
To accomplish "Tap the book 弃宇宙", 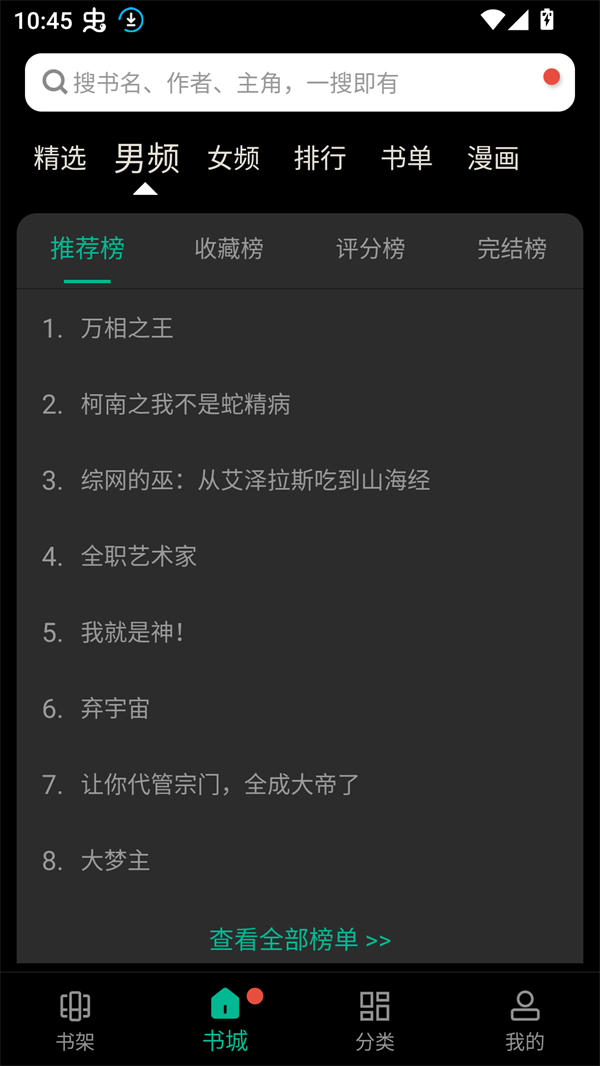I will (x=115, y=708).
